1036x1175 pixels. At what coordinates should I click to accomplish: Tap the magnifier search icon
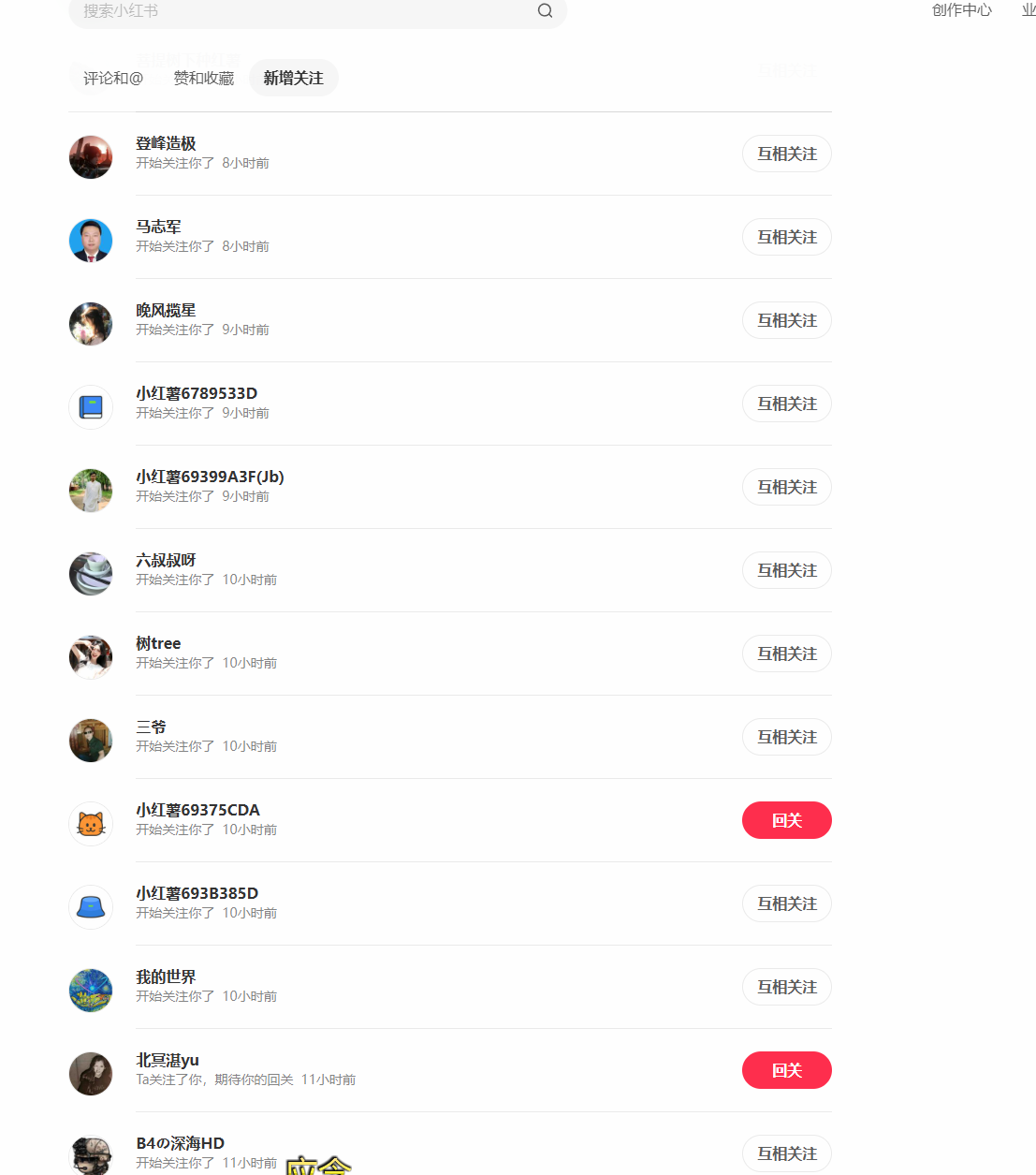(x=545, y=11)
